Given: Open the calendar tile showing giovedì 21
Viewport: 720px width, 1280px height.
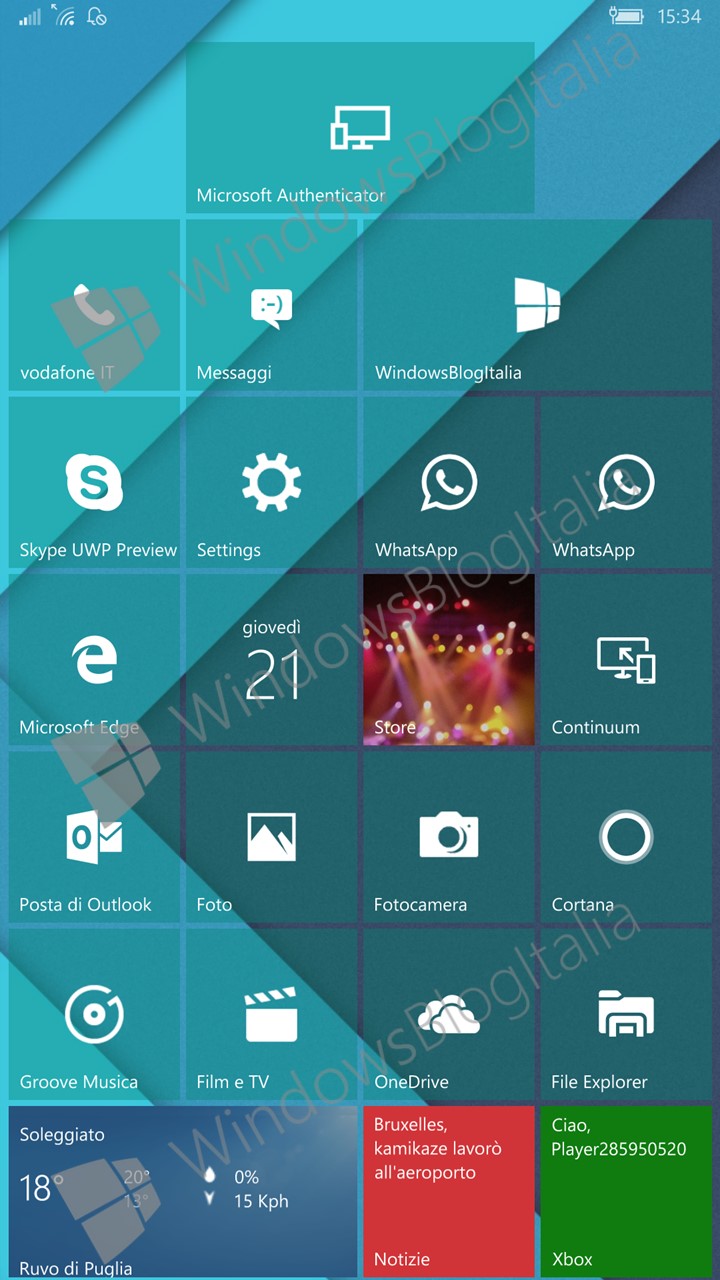Looking at the screenshot, I should point(271,659).
